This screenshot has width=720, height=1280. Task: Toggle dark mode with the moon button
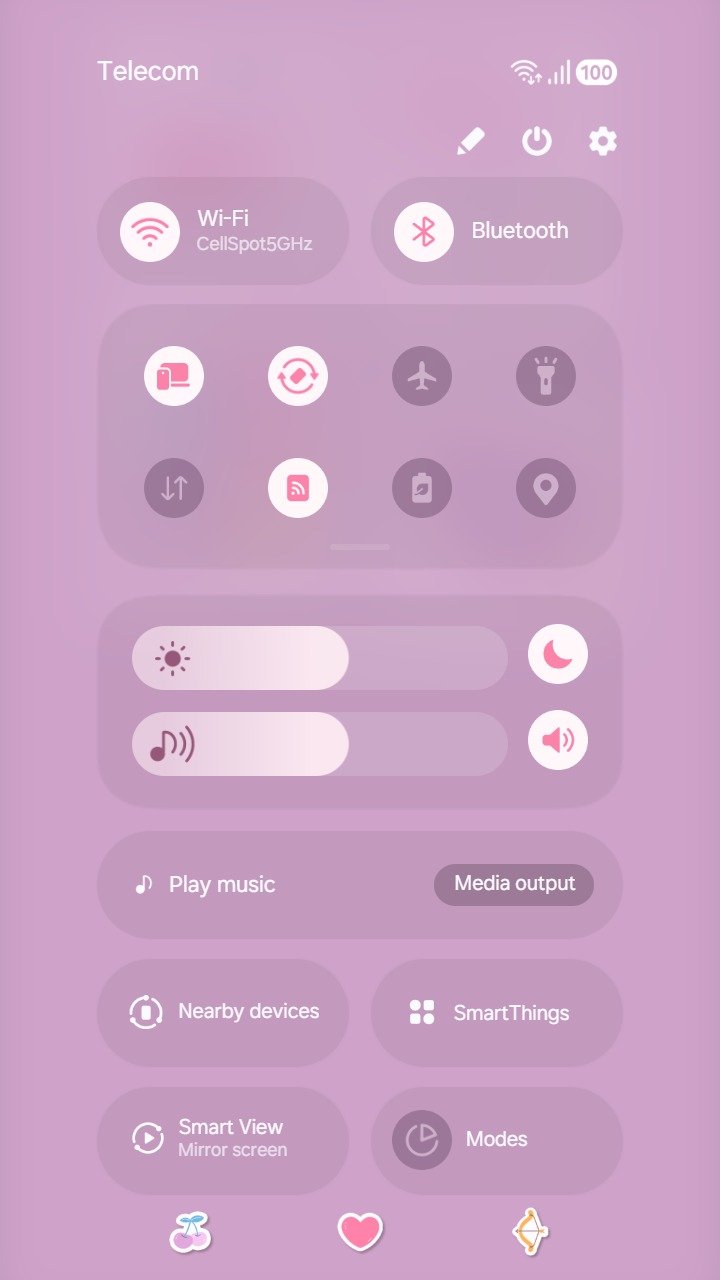click(558, 656)
